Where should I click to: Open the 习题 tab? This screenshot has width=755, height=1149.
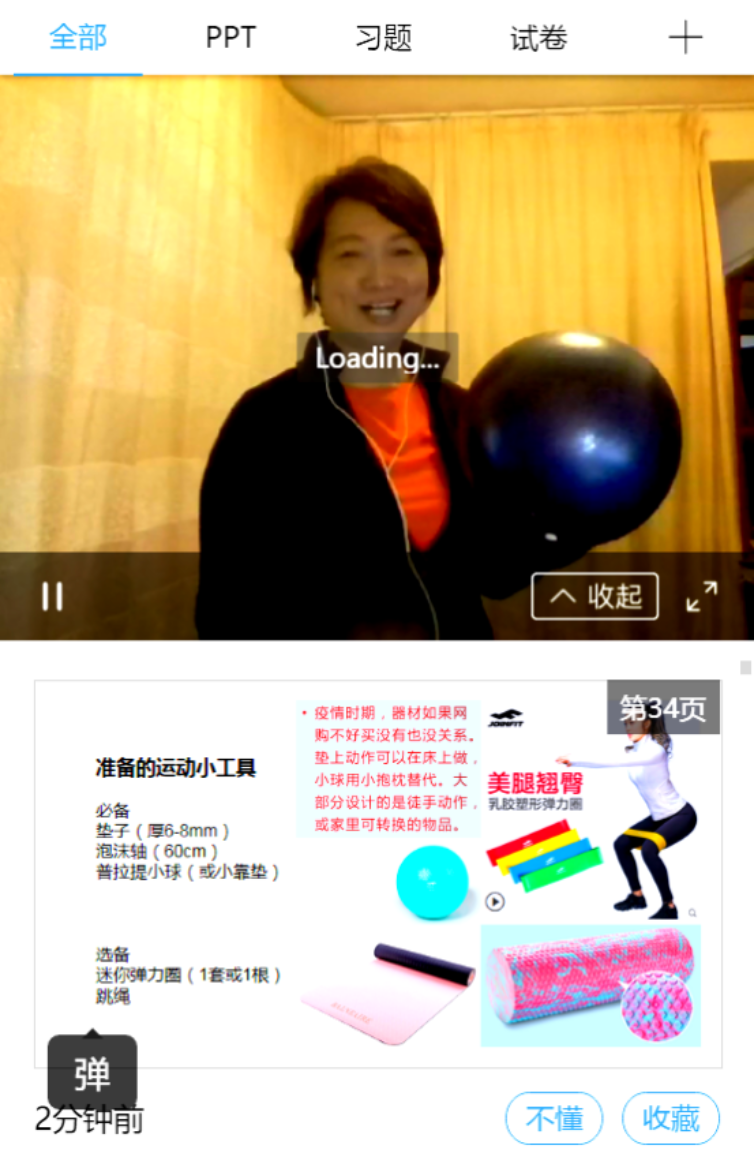coord(383,38)
